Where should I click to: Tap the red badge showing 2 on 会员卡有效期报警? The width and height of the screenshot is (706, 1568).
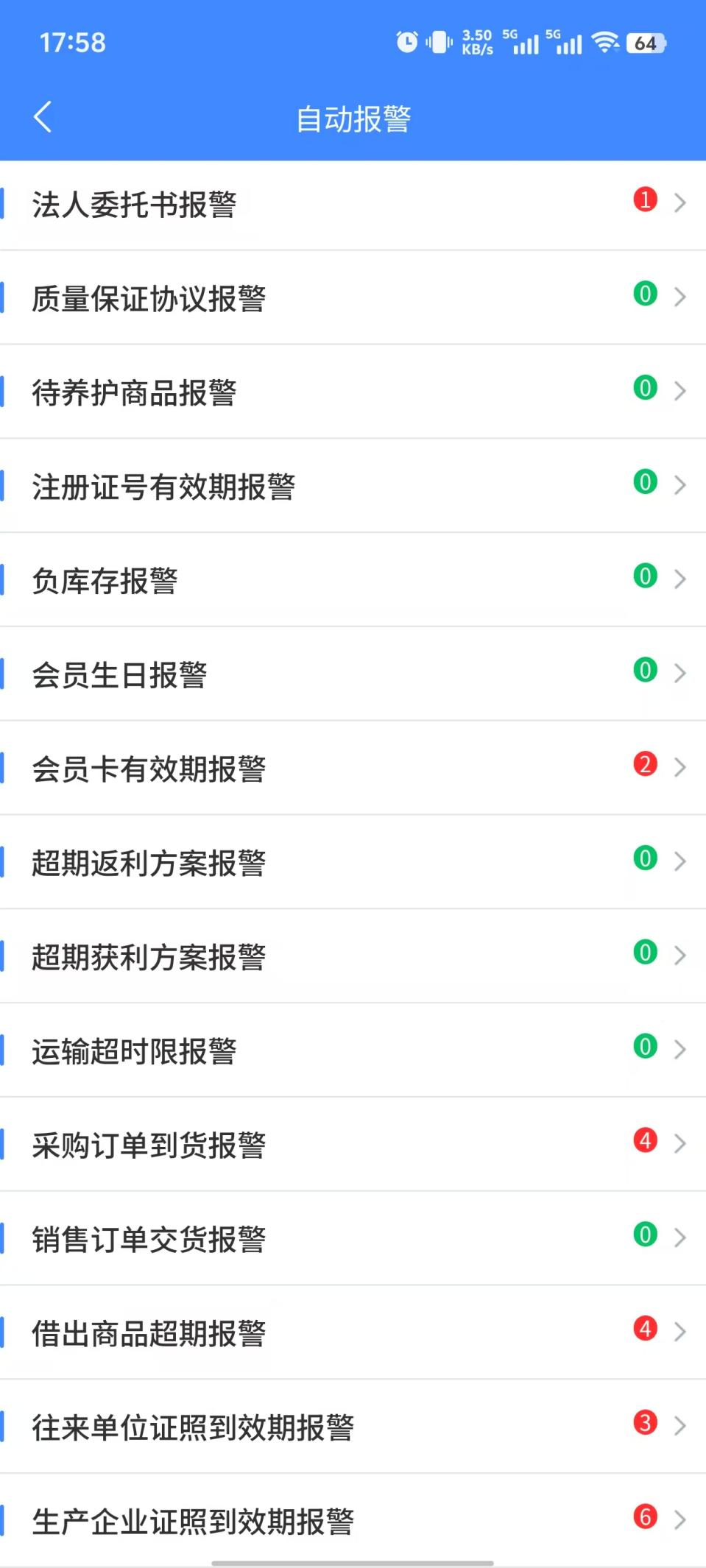coord(644,765)
